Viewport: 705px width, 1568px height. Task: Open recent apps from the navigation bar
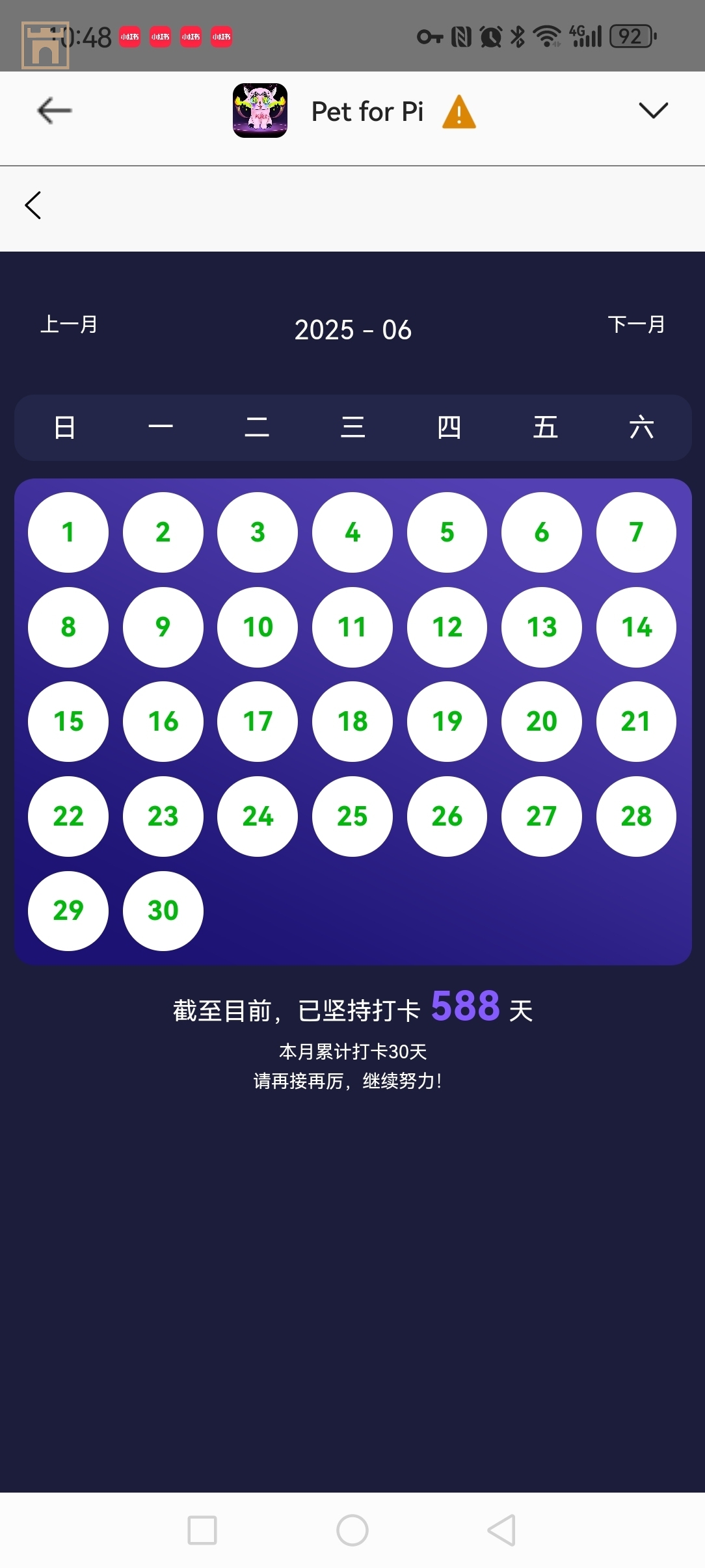[202, 1530]
